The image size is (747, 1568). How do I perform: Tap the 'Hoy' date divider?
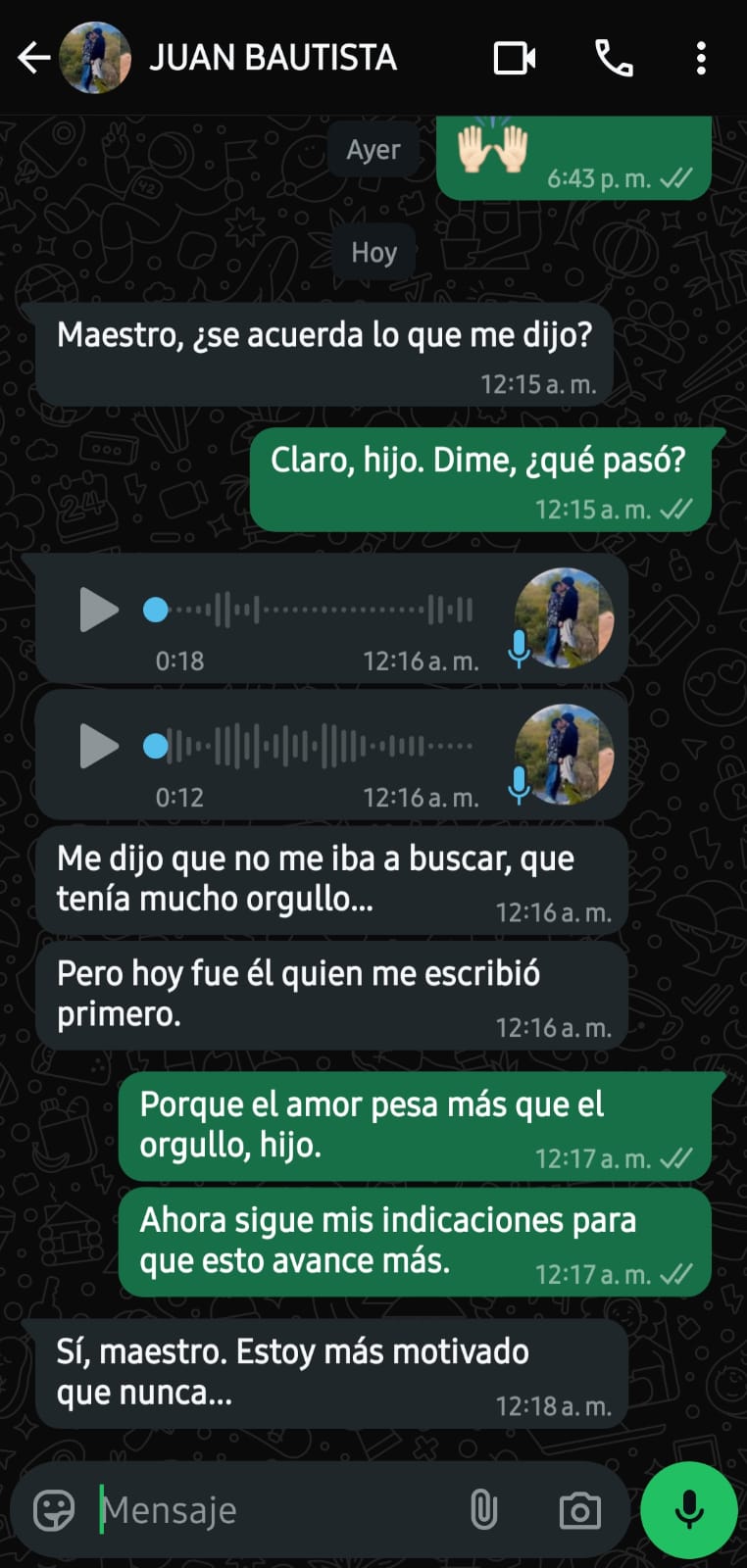tap(373, 252)
